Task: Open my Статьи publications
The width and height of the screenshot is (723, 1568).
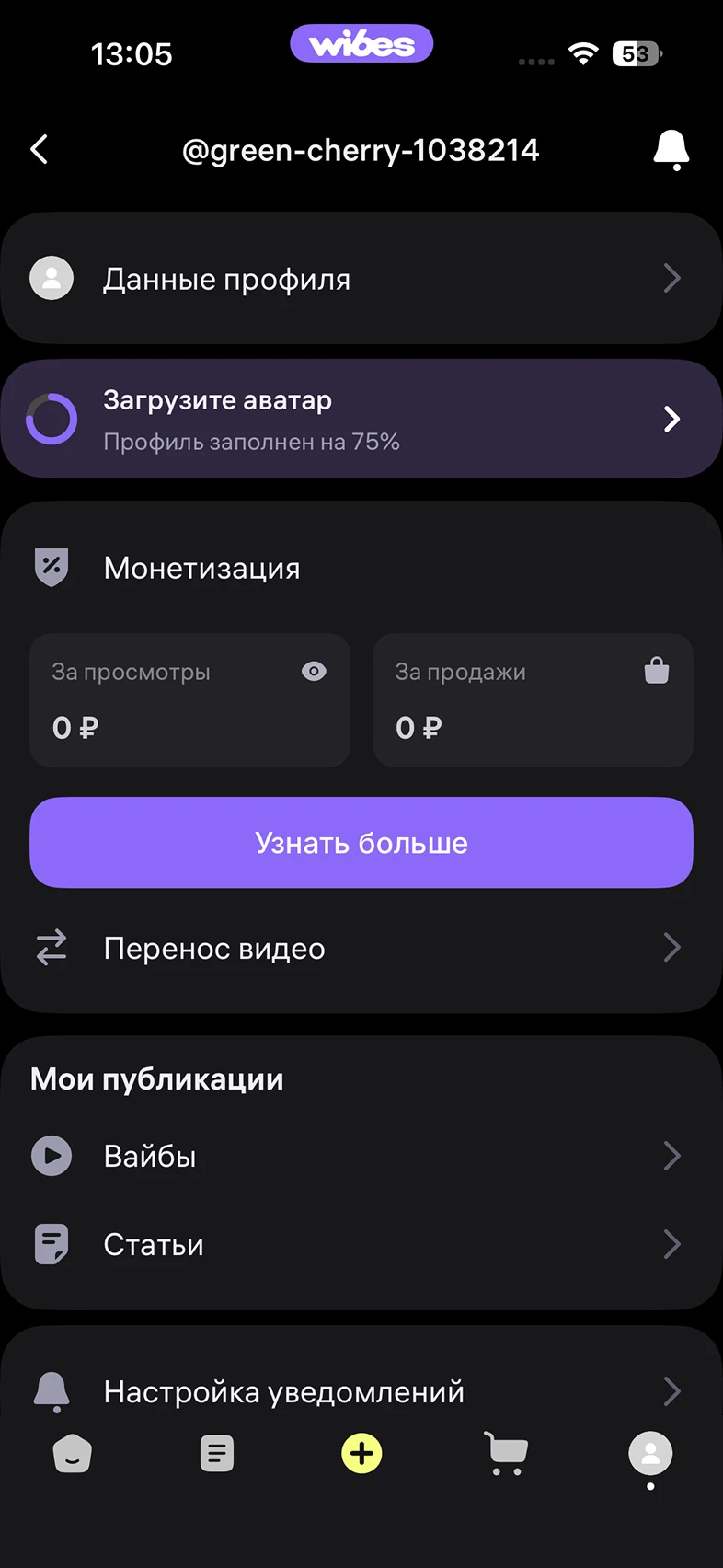Action: [361, 1245]
